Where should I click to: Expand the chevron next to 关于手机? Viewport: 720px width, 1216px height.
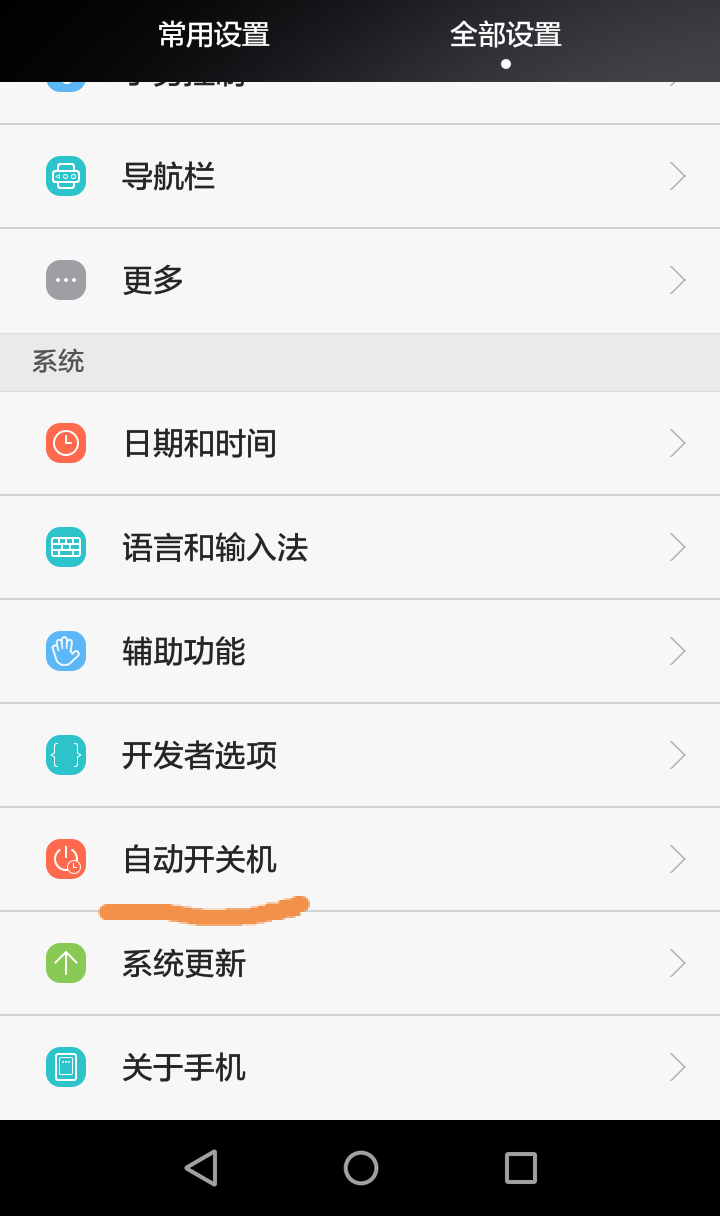pos(676,1067)
